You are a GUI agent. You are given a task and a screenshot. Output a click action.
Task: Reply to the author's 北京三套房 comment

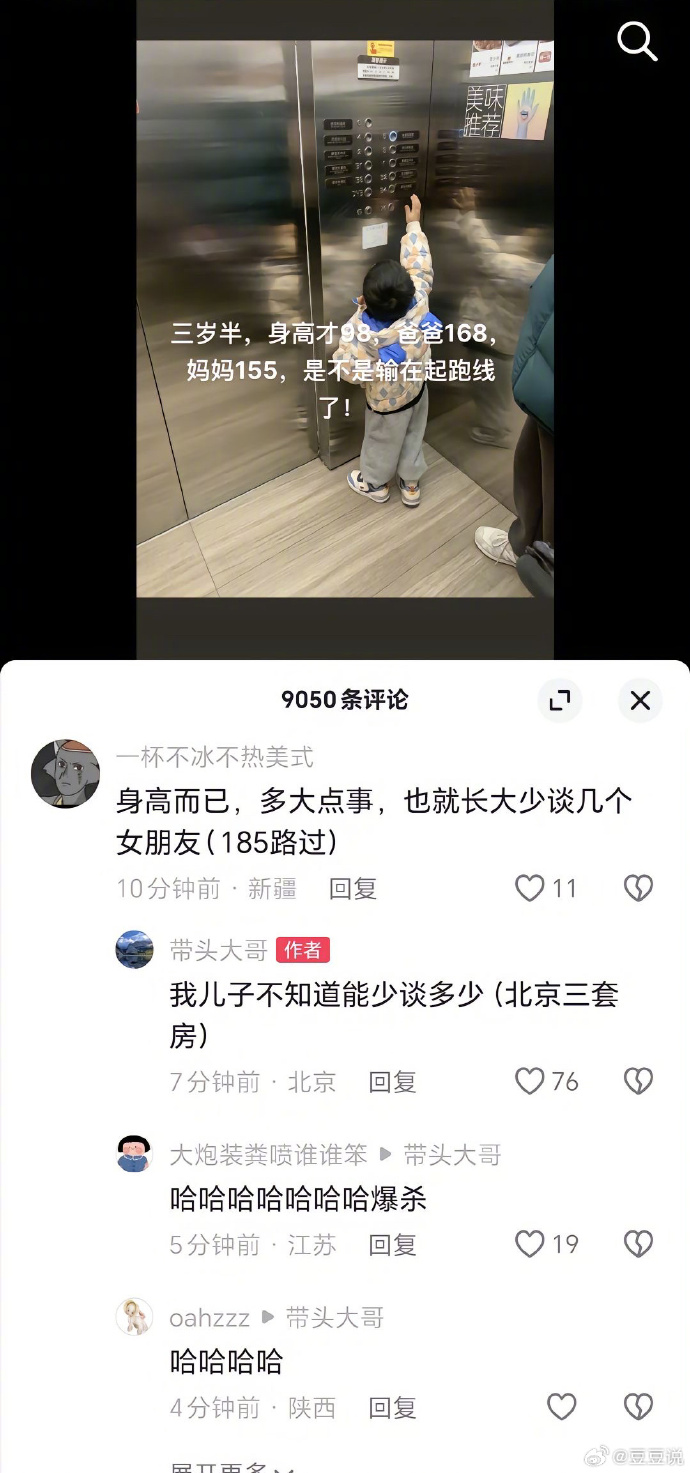[392, 1081]
